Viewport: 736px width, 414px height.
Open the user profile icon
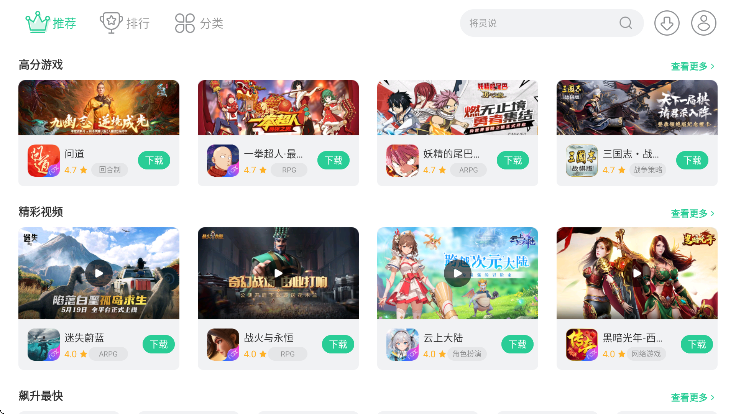tap(704, 23)
